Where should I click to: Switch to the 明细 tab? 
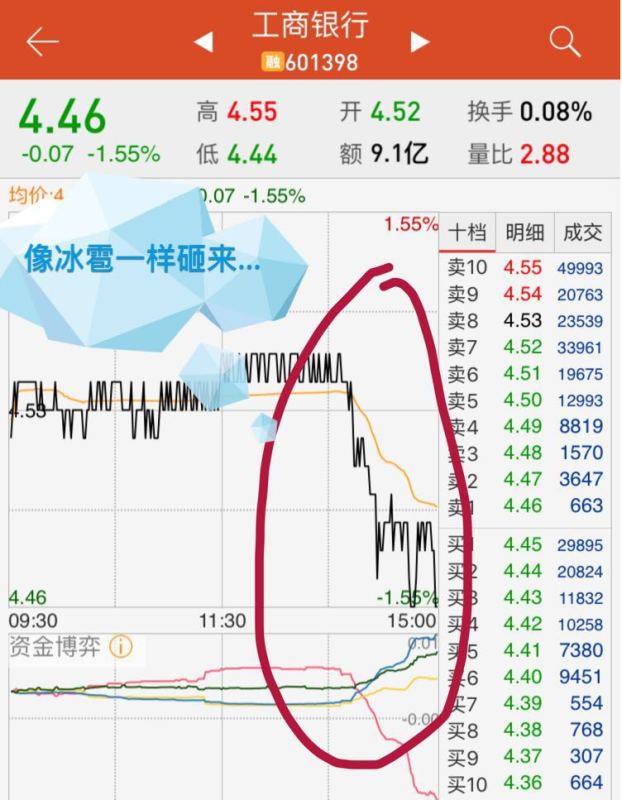(x=524, y=233)
